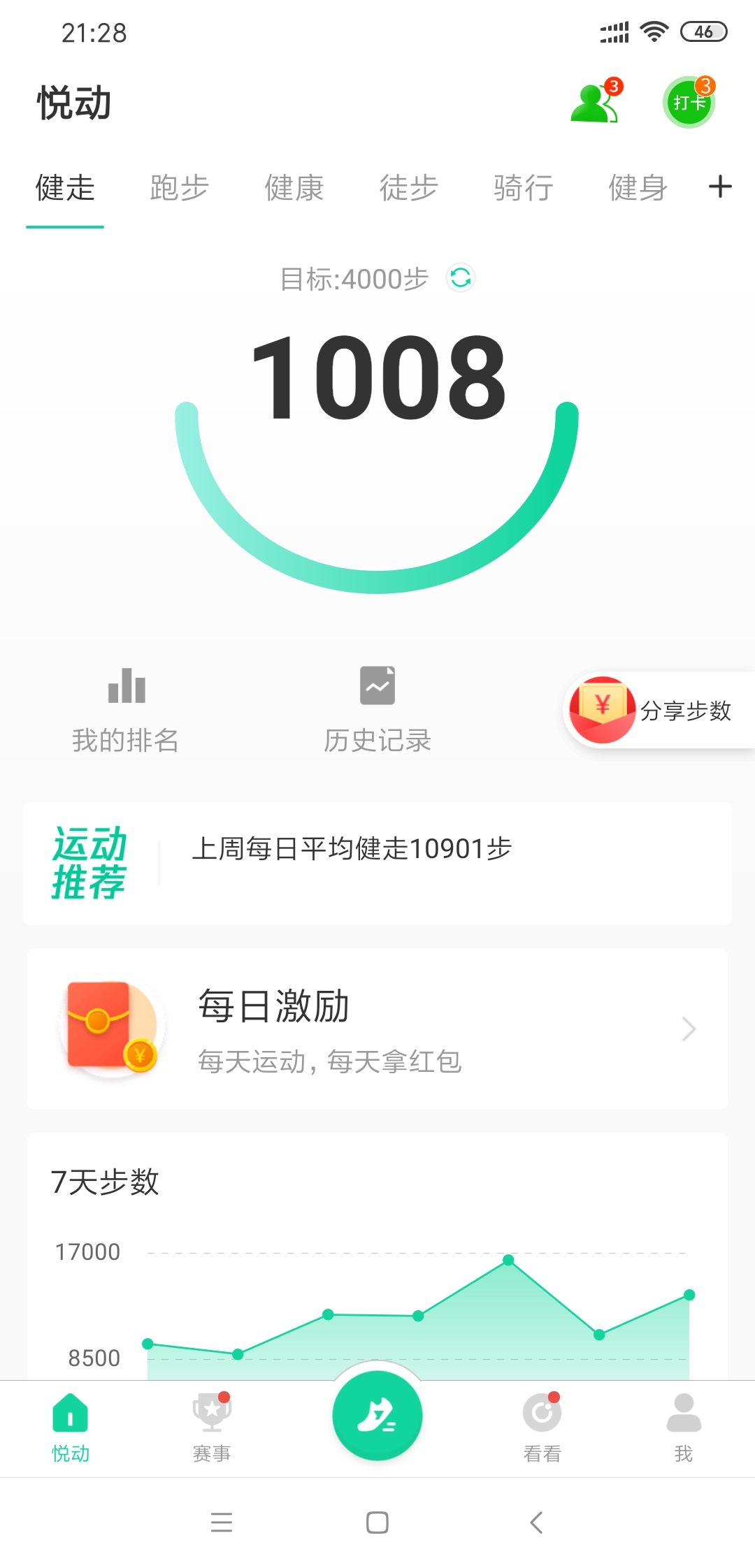
Task: Open the 运动推荐 card
Action: (377, 864)
